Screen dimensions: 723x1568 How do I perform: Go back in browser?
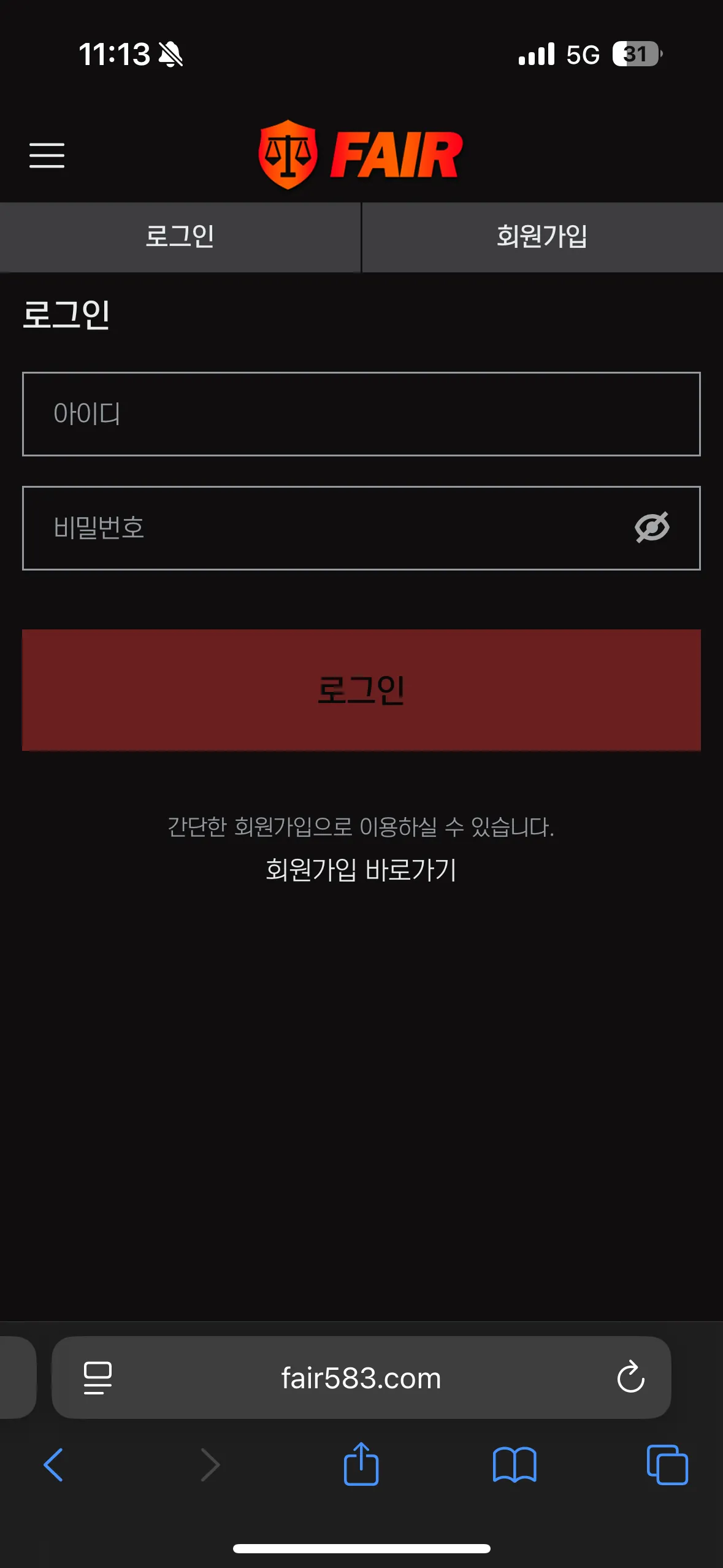pyautogui.click(x=53, y=1465)
